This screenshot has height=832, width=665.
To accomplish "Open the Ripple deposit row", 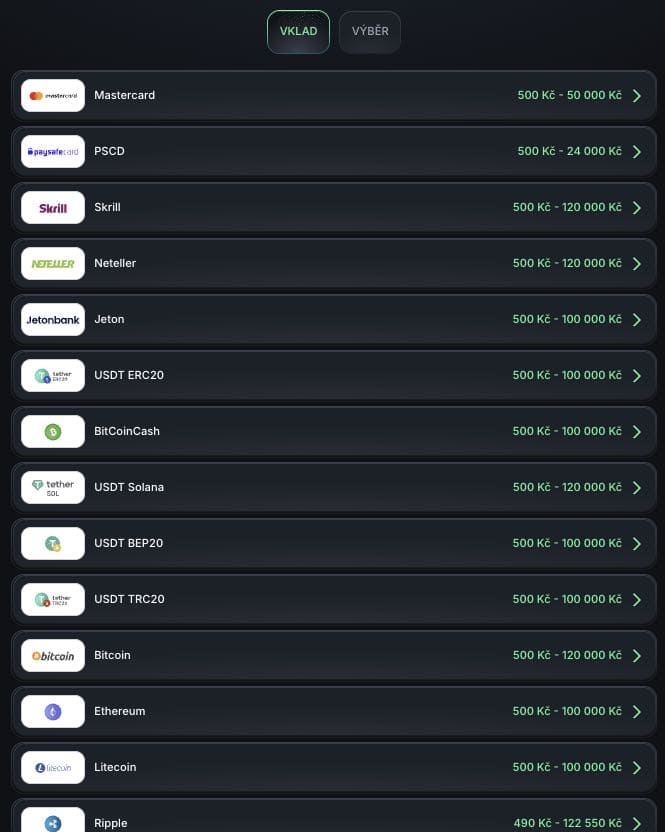I will (334, 820).
